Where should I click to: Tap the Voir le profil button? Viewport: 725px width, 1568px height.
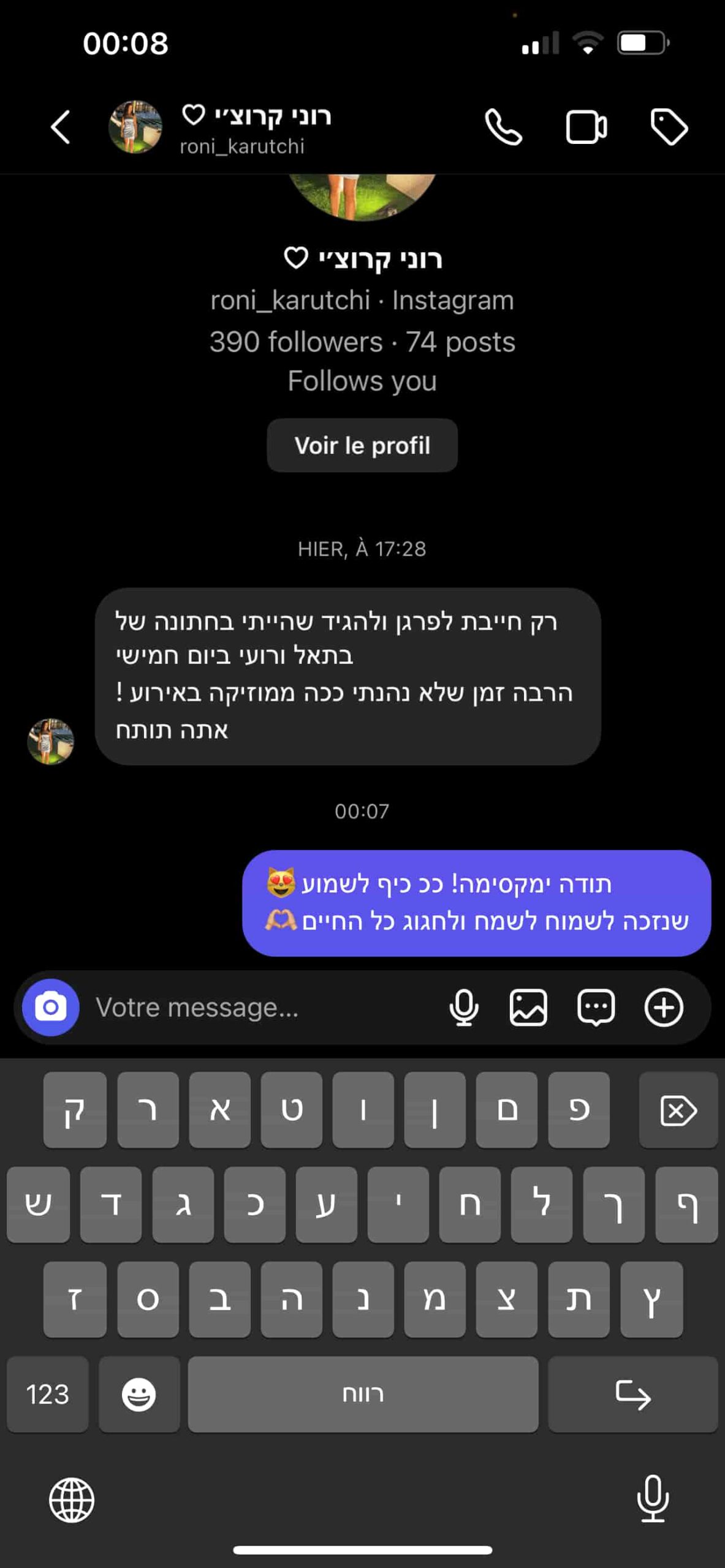coord(362,445)
